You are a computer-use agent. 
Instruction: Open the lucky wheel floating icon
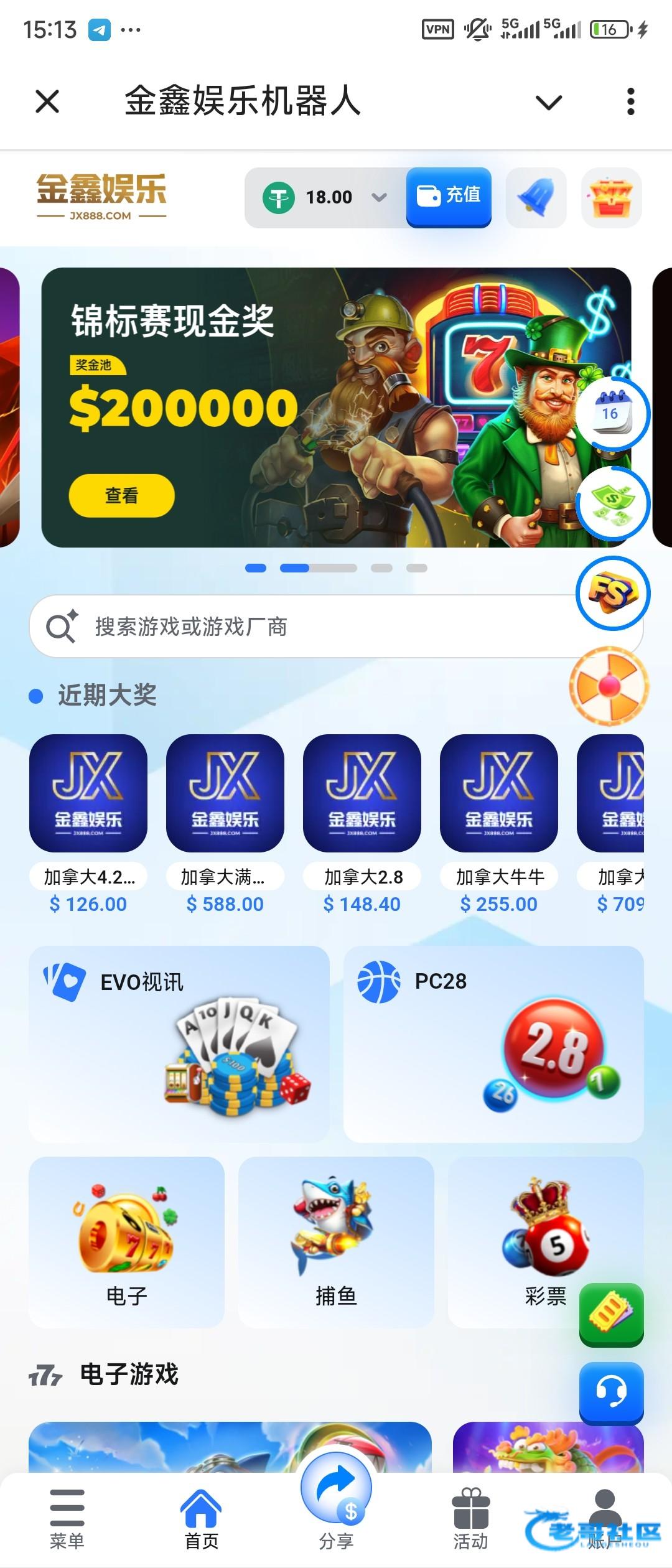[609, 686]
